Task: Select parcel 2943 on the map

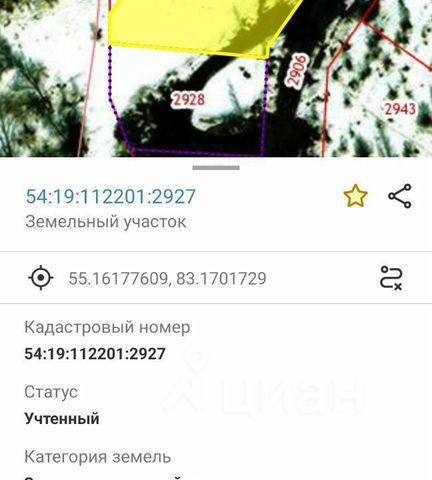Action: point(400,109)
